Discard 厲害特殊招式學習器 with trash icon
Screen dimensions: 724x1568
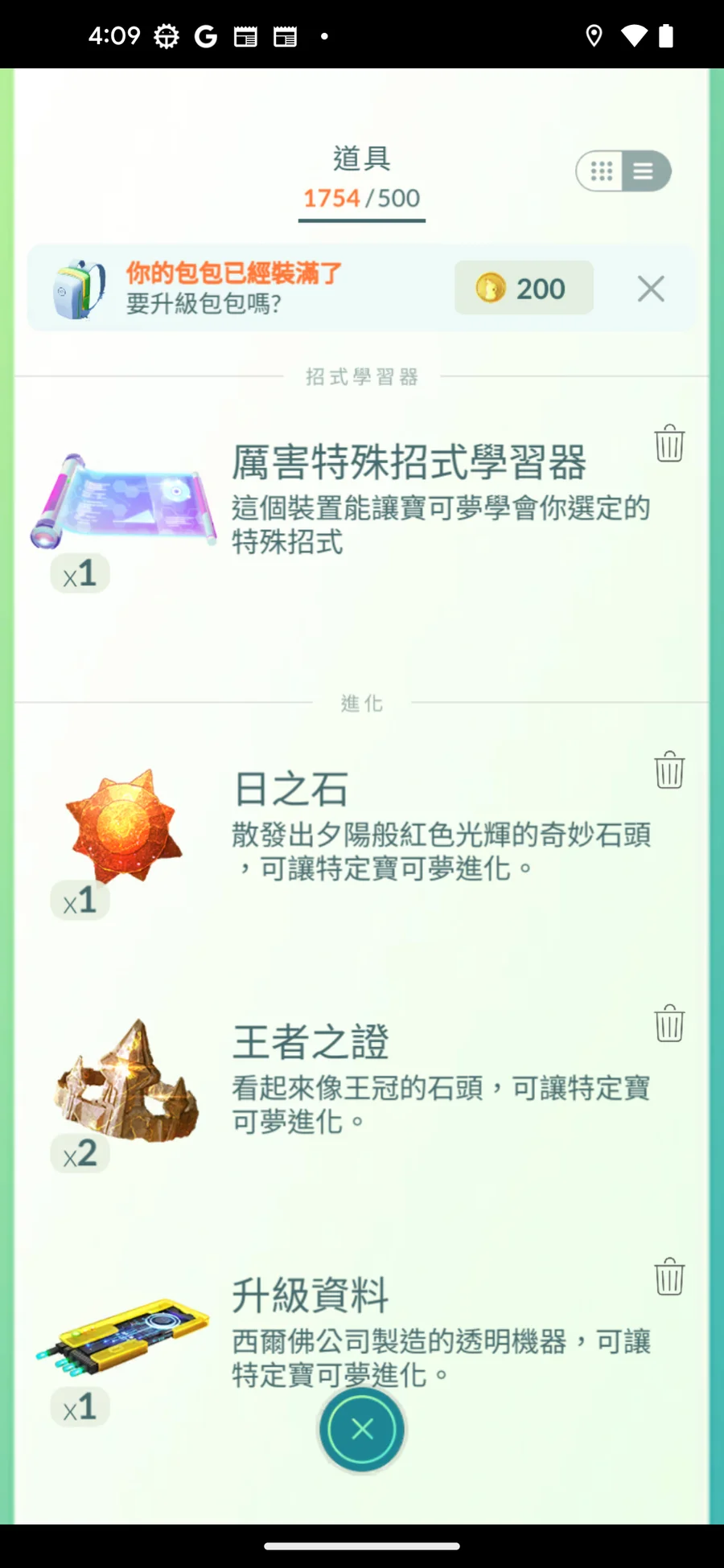(x=668, y=444)
